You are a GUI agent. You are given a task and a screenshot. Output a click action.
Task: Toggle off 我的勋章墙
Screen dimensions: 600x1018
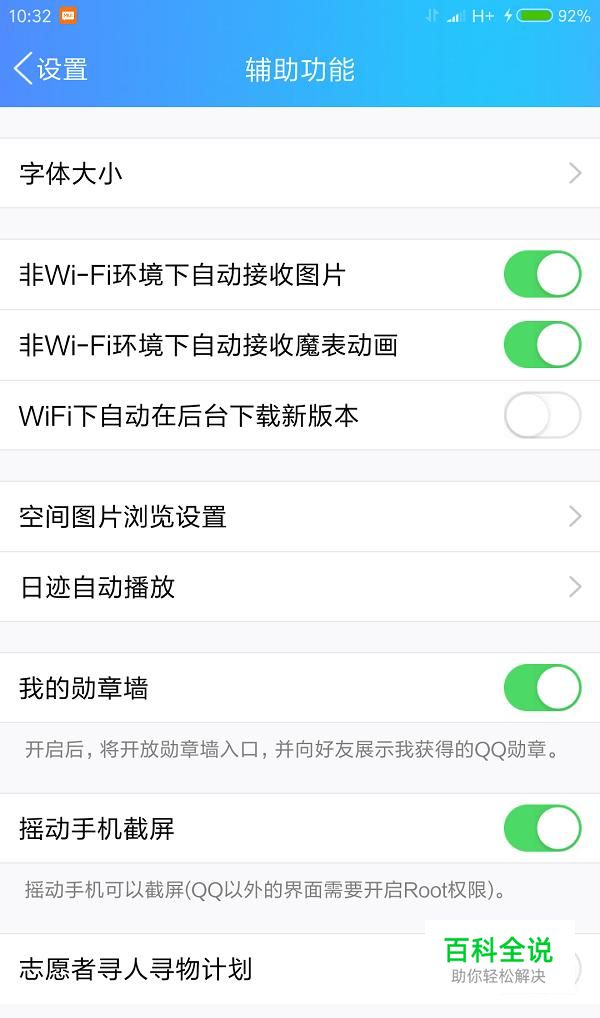[x=542, y=688]
